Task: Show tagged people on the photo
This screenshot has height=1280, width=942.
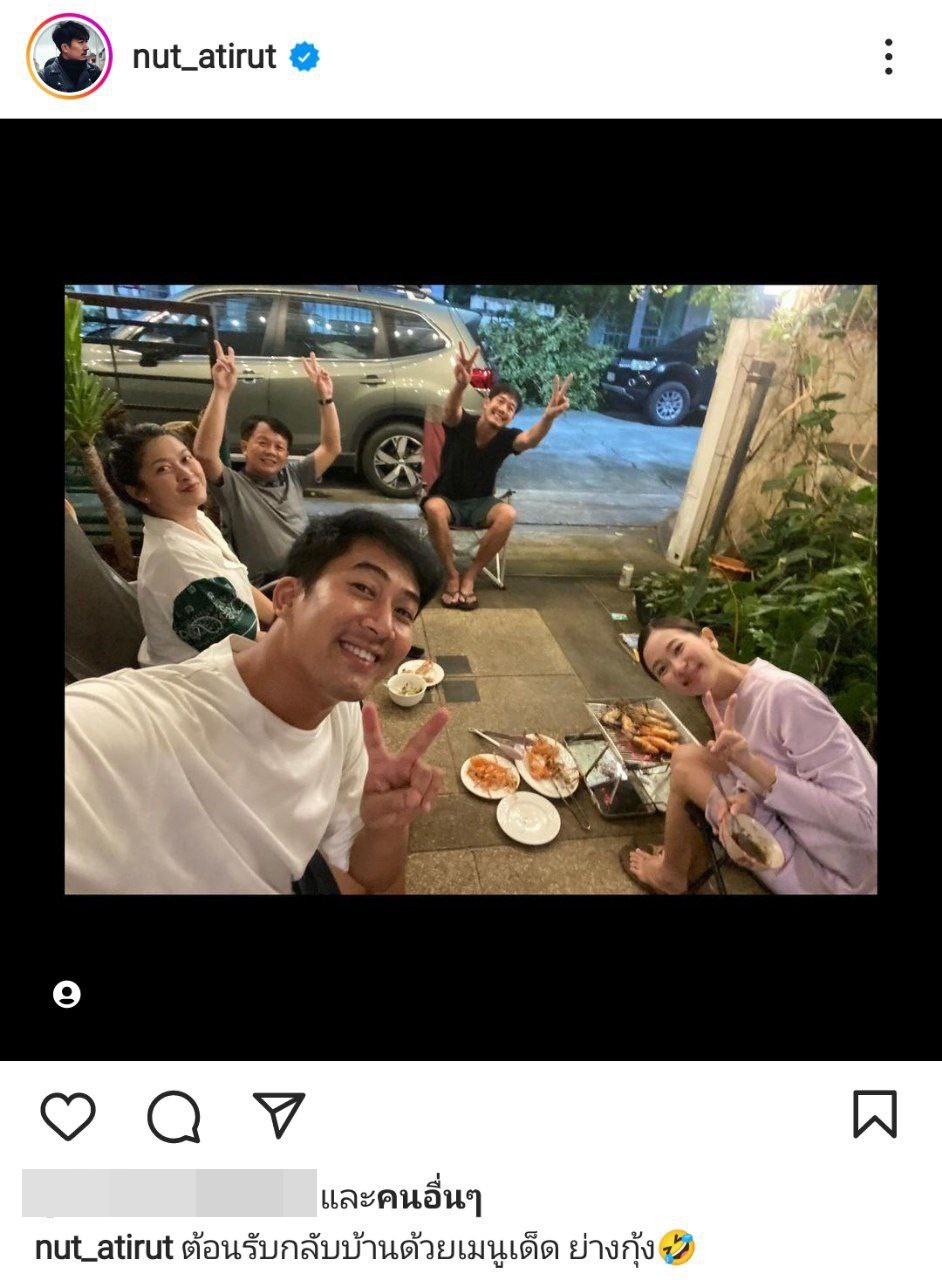Action: 67,994
